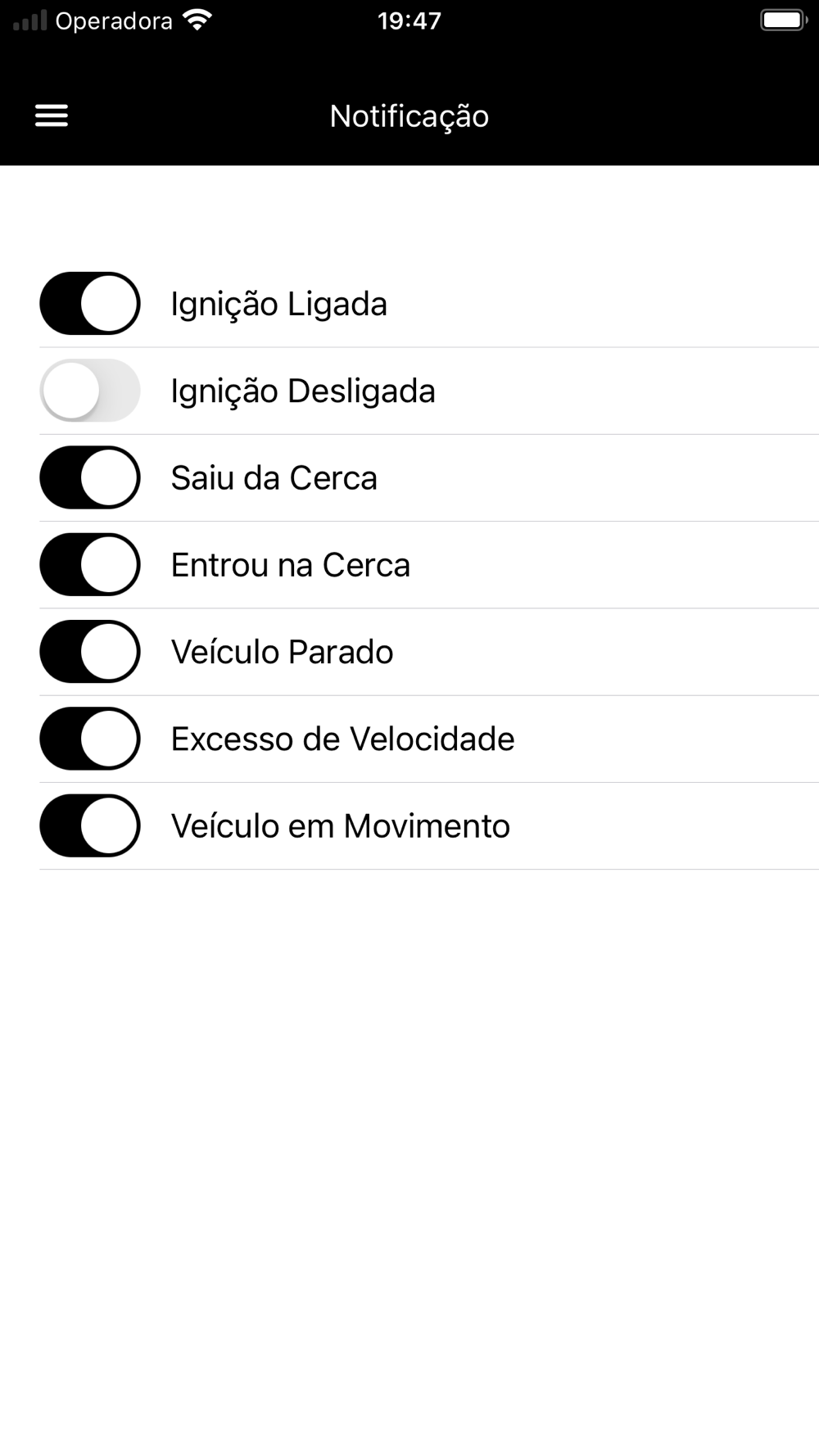
Task: Switch off Entrou na Cerca alerts
Action: [x=90, y=565]
